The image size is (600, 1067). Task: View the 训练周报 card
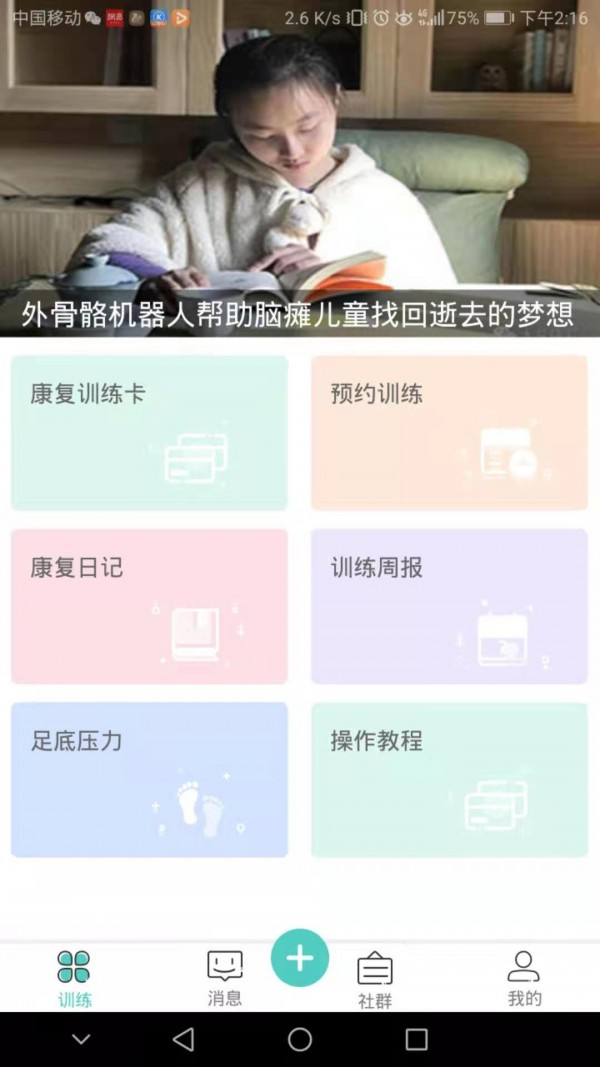[449, 606]
